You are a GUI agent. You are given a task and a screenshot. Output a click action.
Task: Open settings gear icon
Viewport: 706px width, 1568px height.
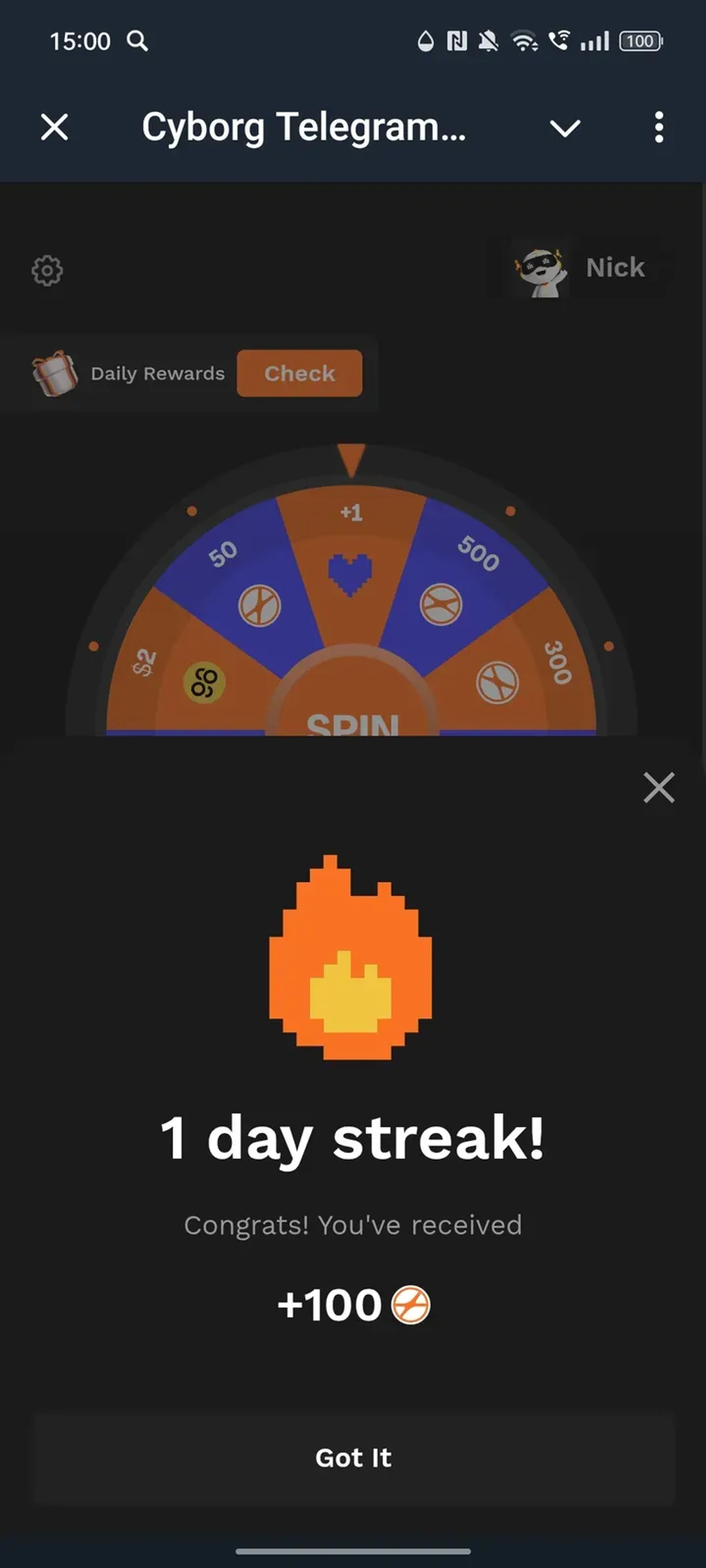tap(47, 270)
